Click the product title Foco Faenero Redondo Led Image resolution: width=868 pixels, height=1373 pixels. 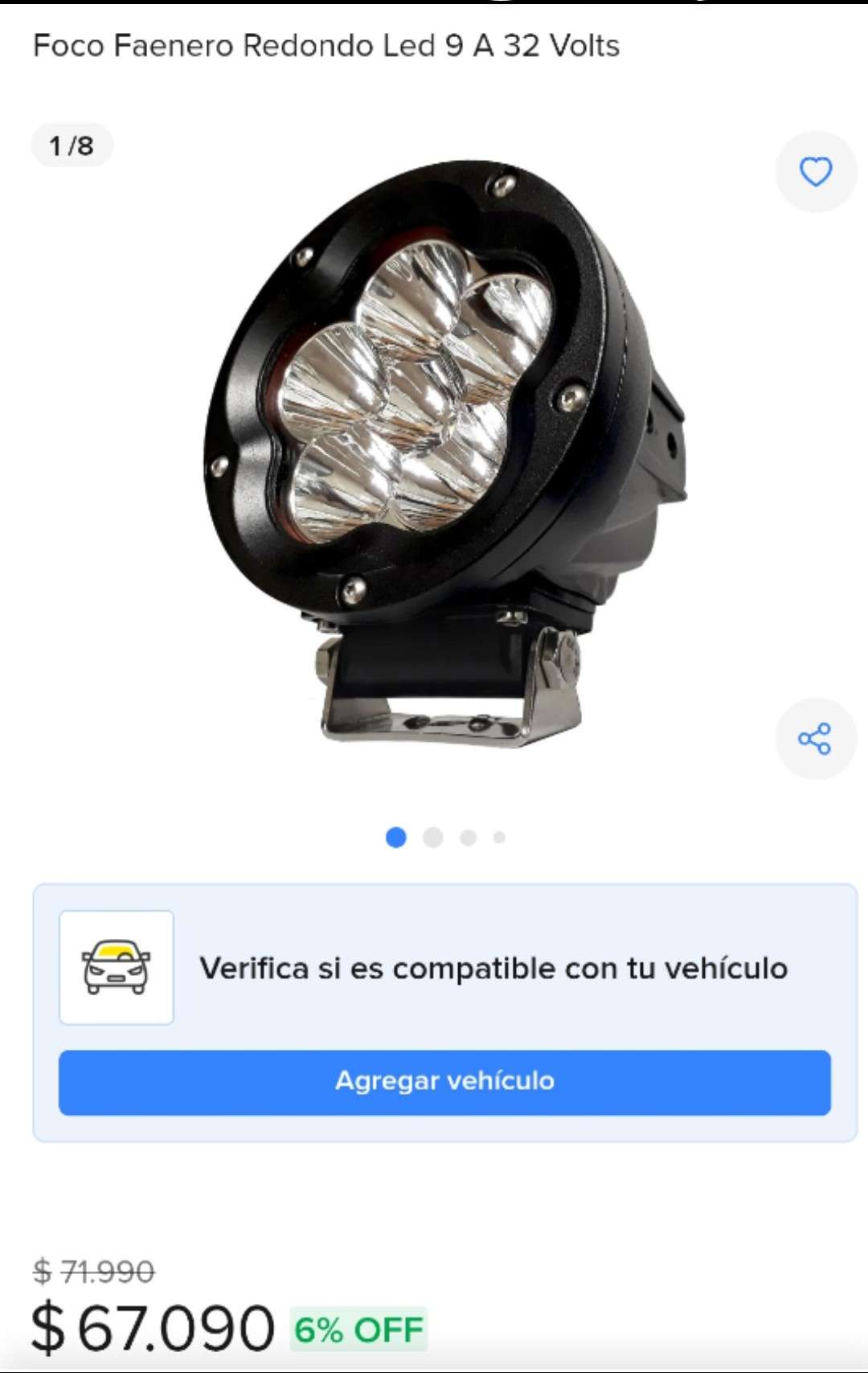pyautogui.click(x=326, y=46)
